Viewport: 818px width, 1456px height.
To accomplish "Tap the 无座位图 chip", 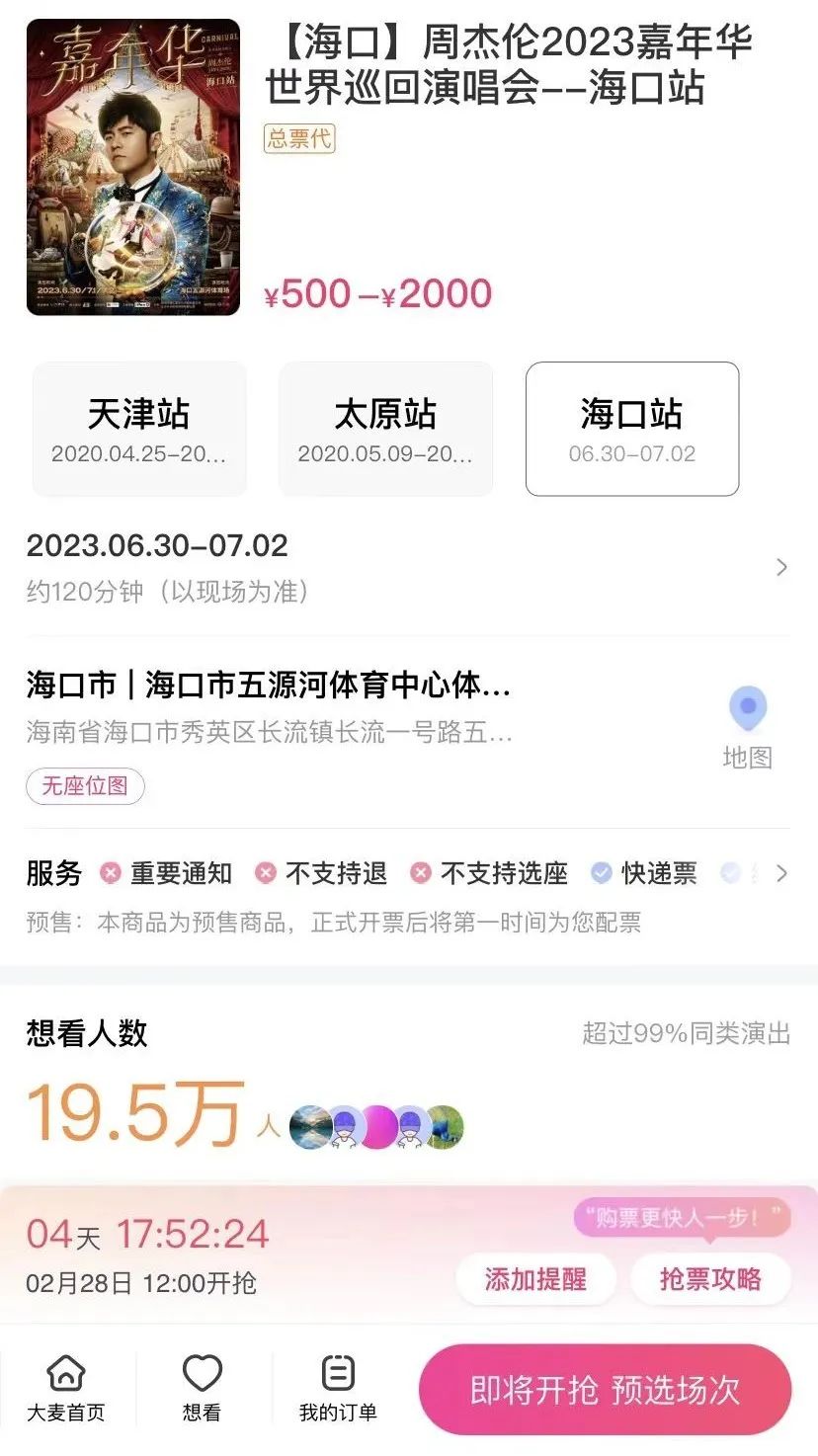I will (85, 786).
